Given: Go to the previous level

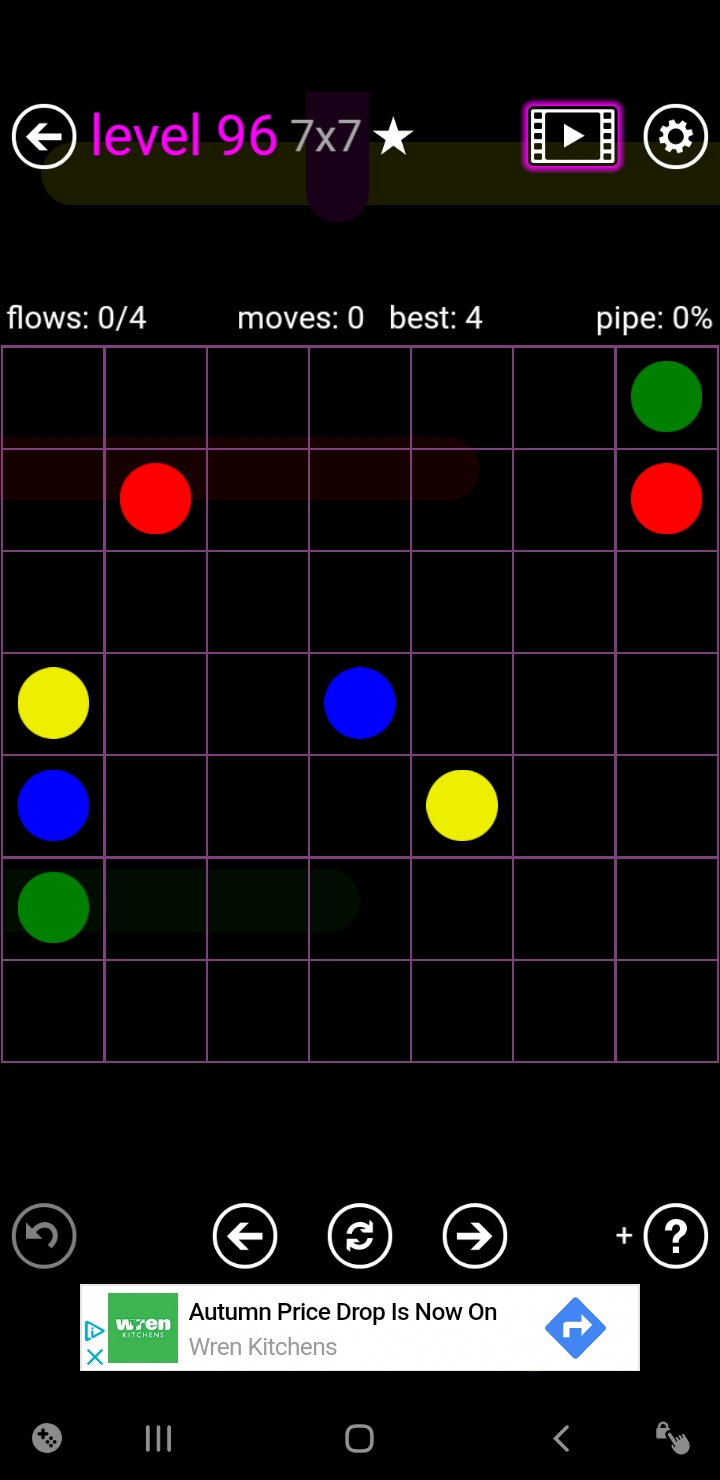Looking at the screenshot, I should pos(245,1236).
